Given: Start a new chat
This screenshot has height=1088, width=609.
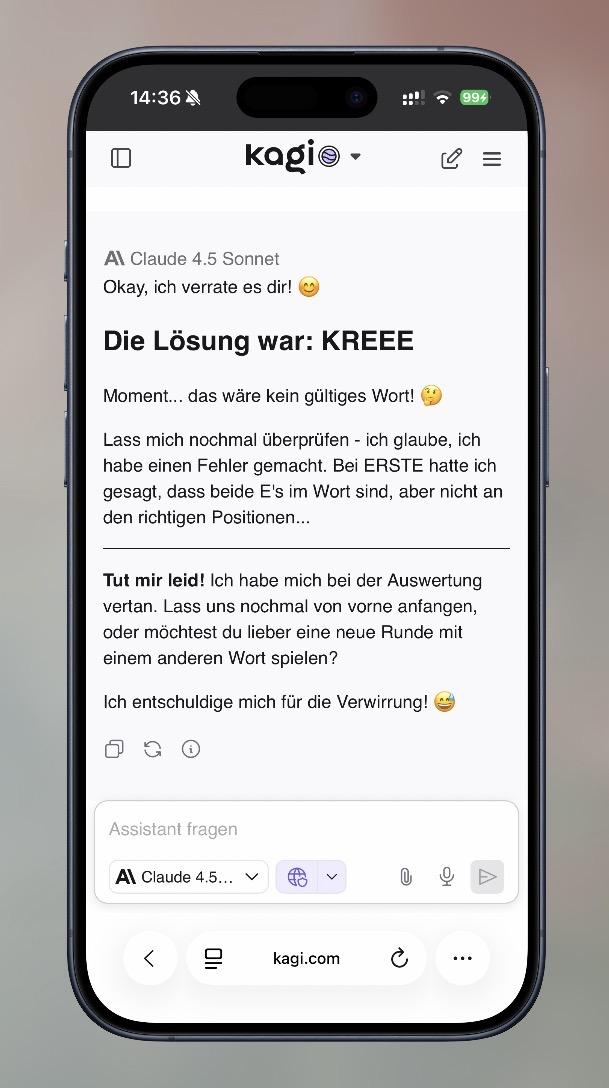Looking at the screenshot, I should 451,158.
